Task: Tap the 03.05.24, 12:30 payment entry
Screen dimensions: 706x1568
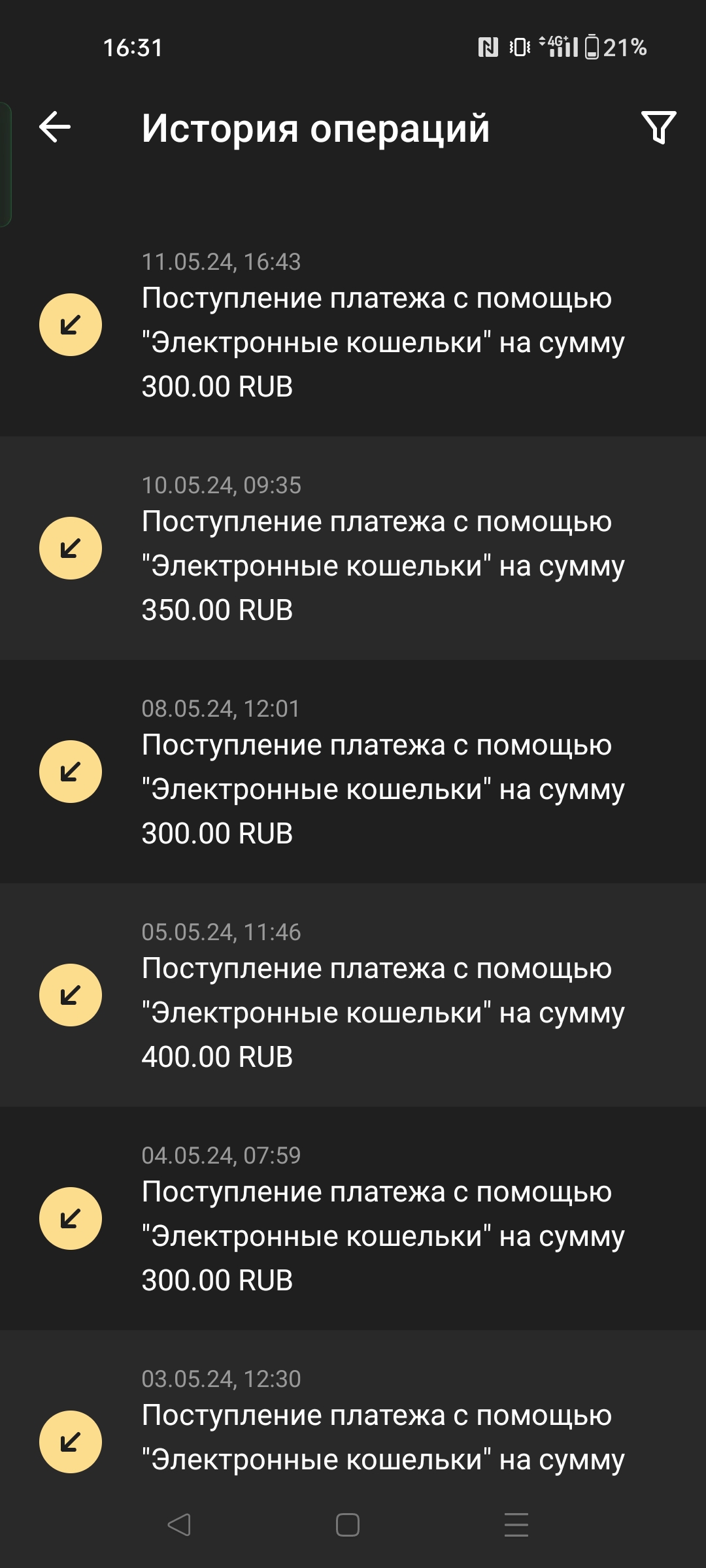Action: pyautogui.click(x=353, y=1424)
